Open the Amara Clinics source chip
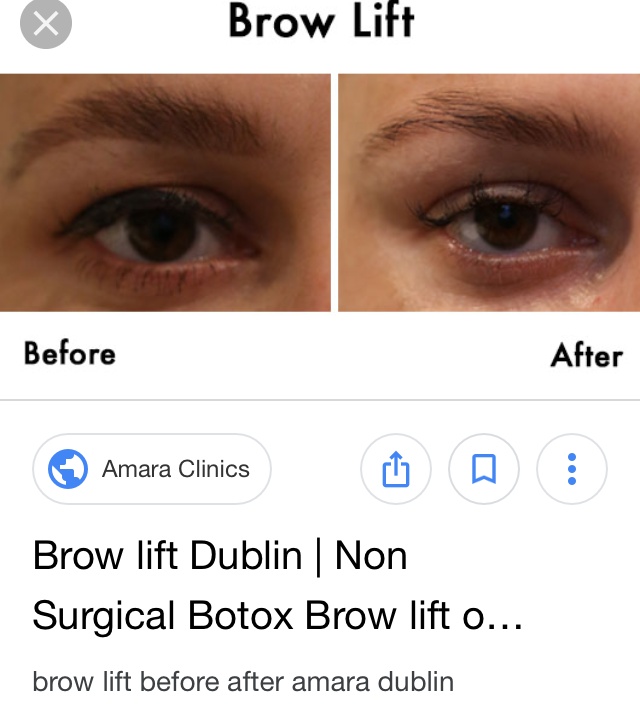The width and height of the screenshot is (640, 713). click(152, 469)
